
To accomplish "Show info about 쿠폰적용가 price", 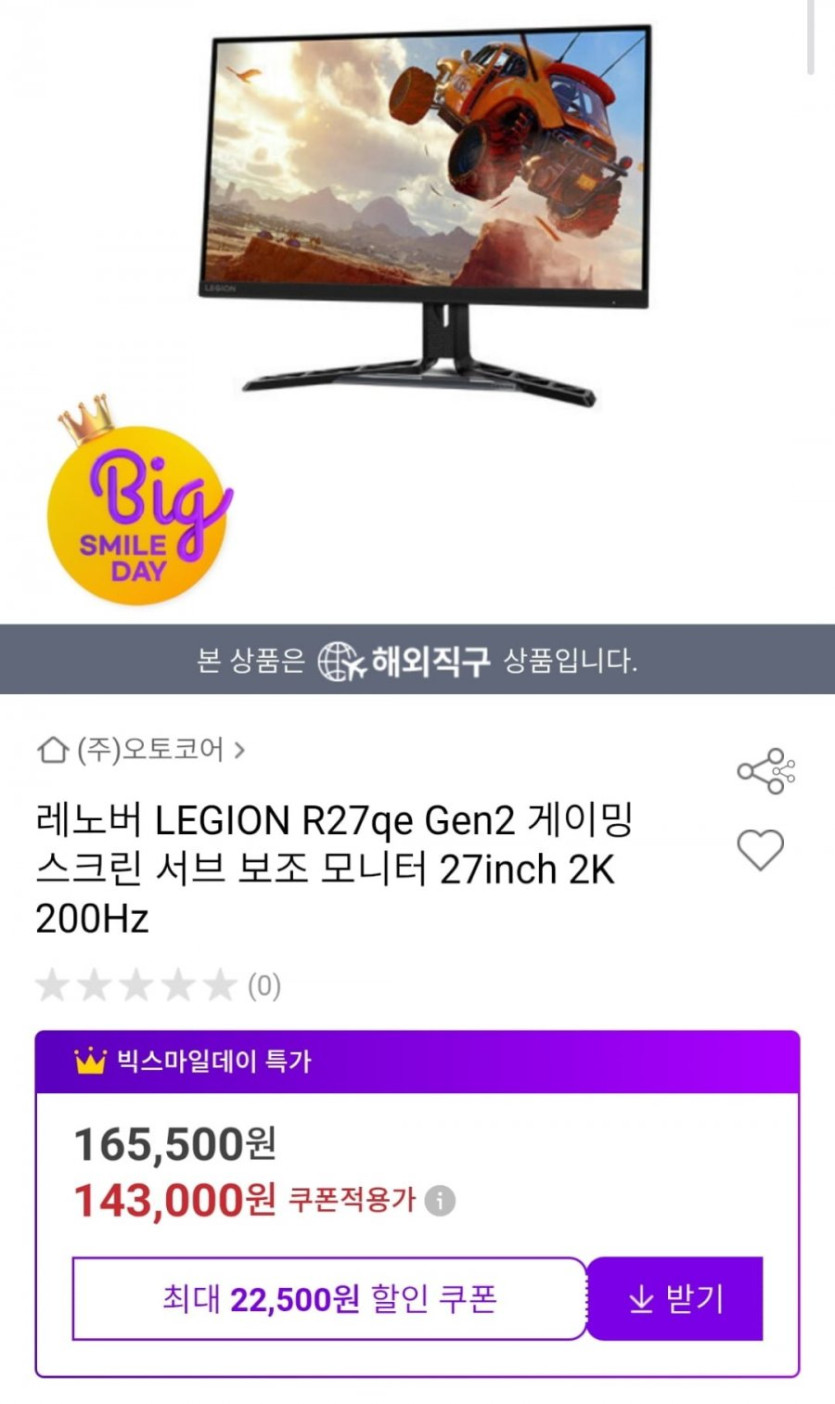I will click(x=440, y=1200).
